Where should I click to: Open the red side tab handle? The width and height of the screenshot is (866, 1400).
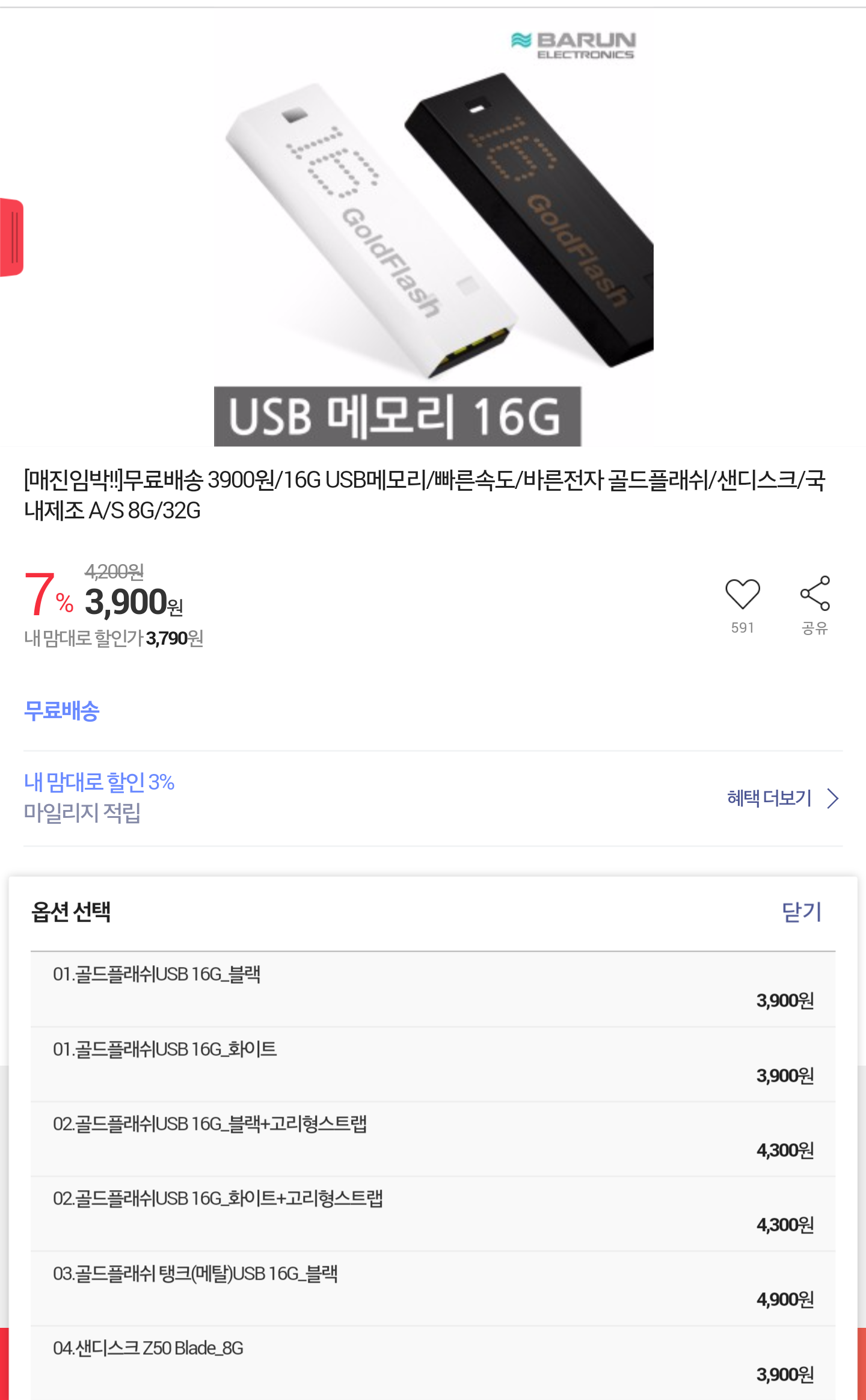(11, 237)
